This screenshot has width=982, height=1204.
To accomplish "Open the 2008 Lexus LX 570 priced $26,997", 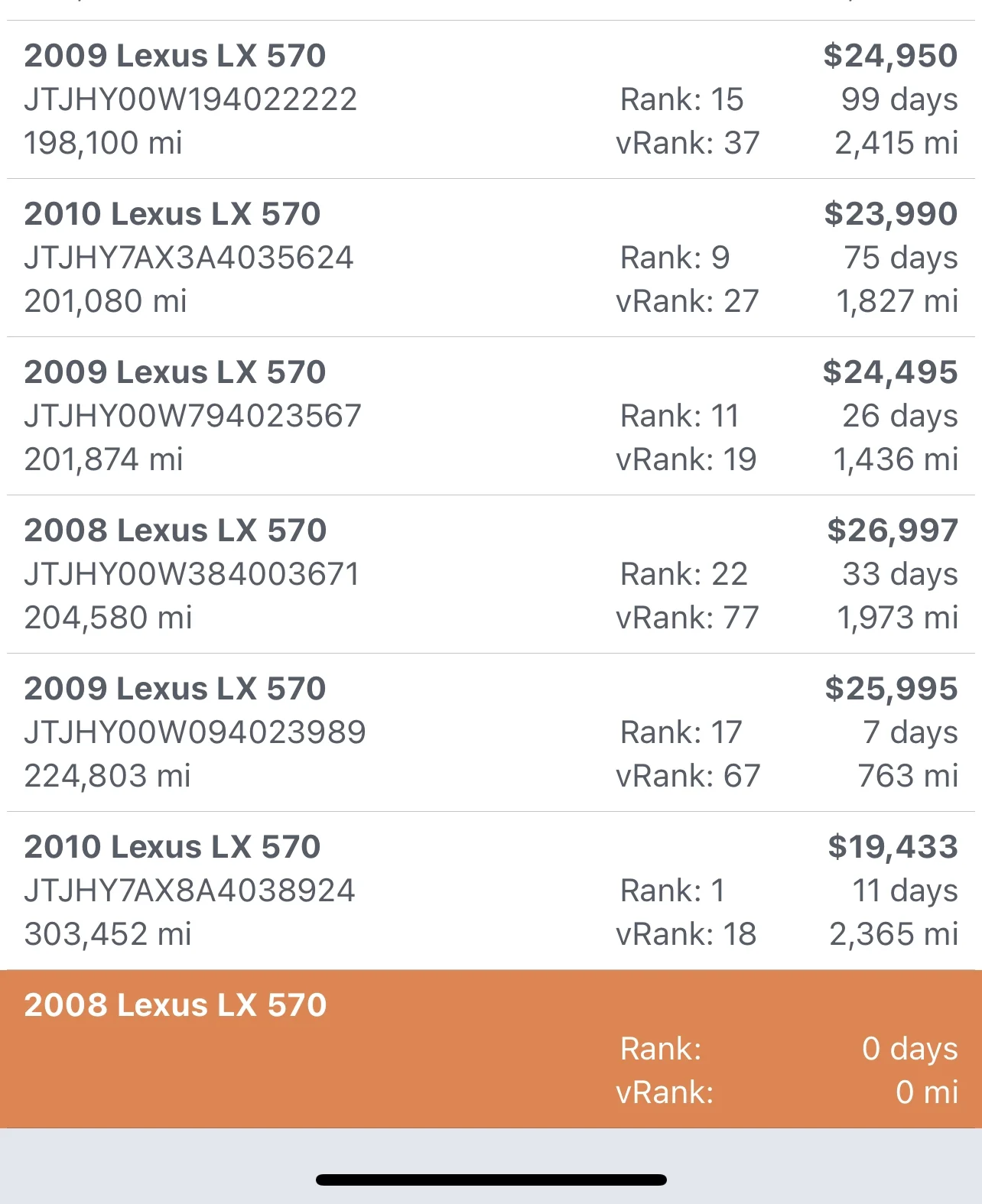I will [x=489, y=574].
